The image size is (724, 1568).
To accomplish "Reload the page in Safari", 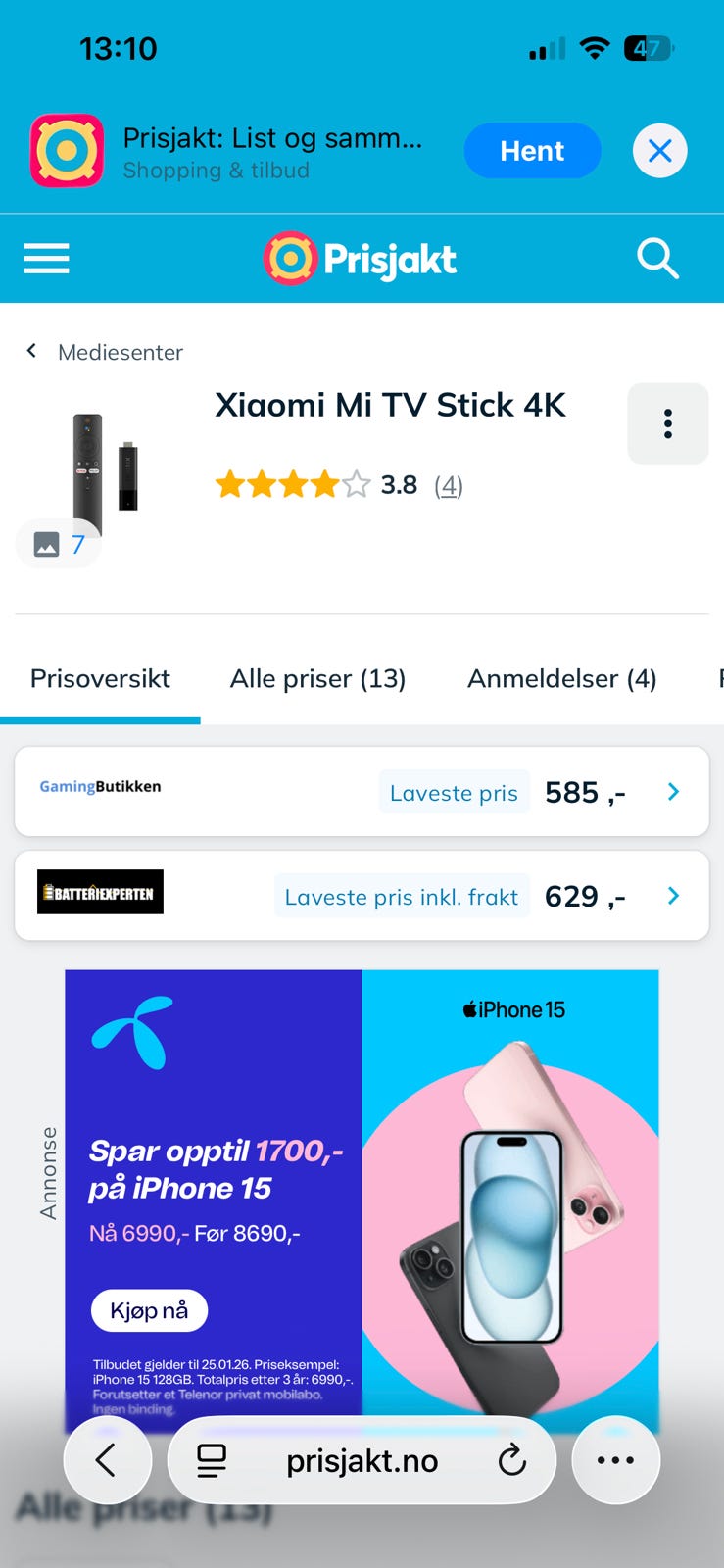I will 512,1460.
